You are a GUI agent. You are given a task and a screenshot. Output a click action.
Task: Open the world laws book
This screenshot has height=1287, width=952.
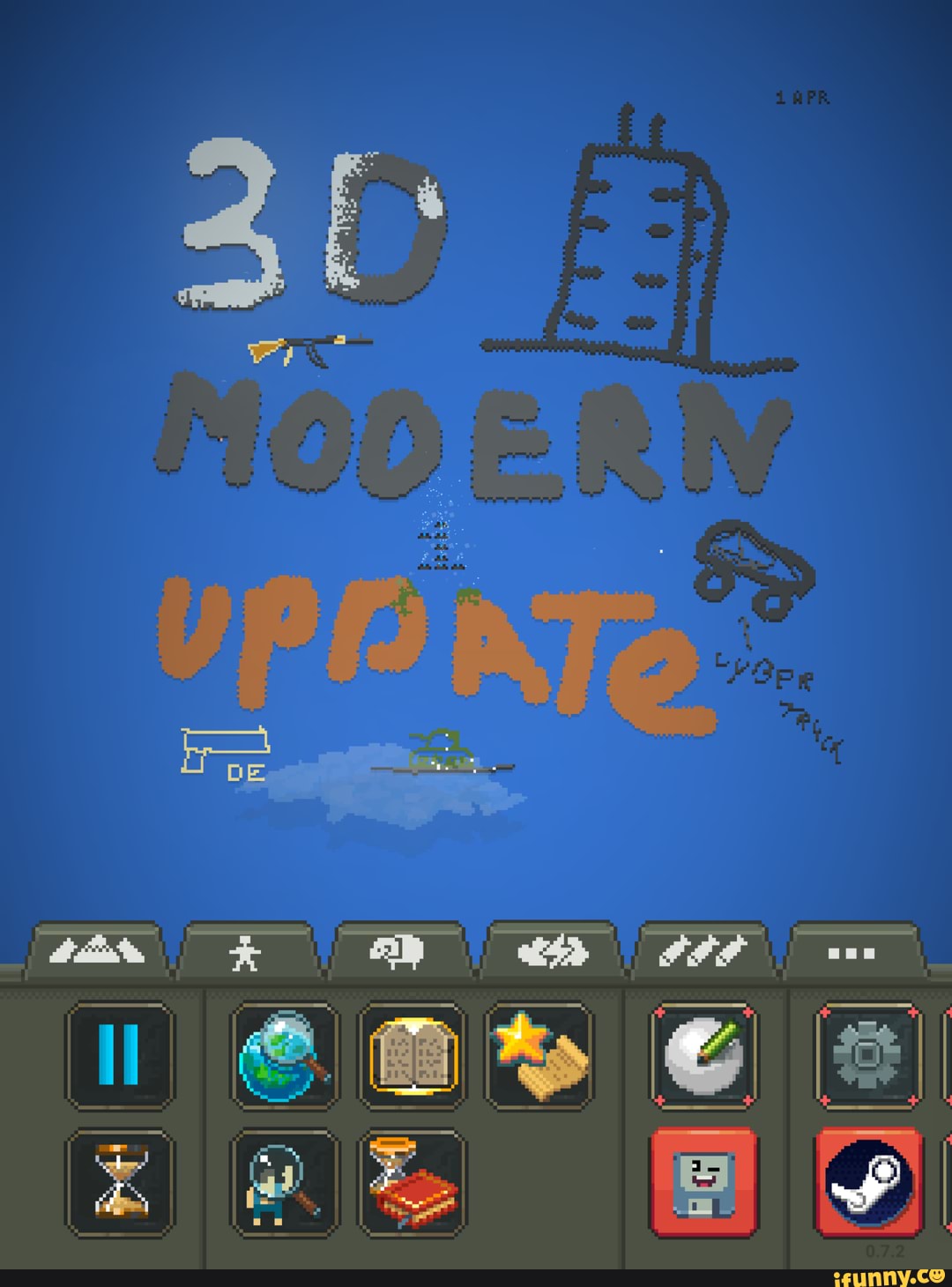[x=412, y=1056]
